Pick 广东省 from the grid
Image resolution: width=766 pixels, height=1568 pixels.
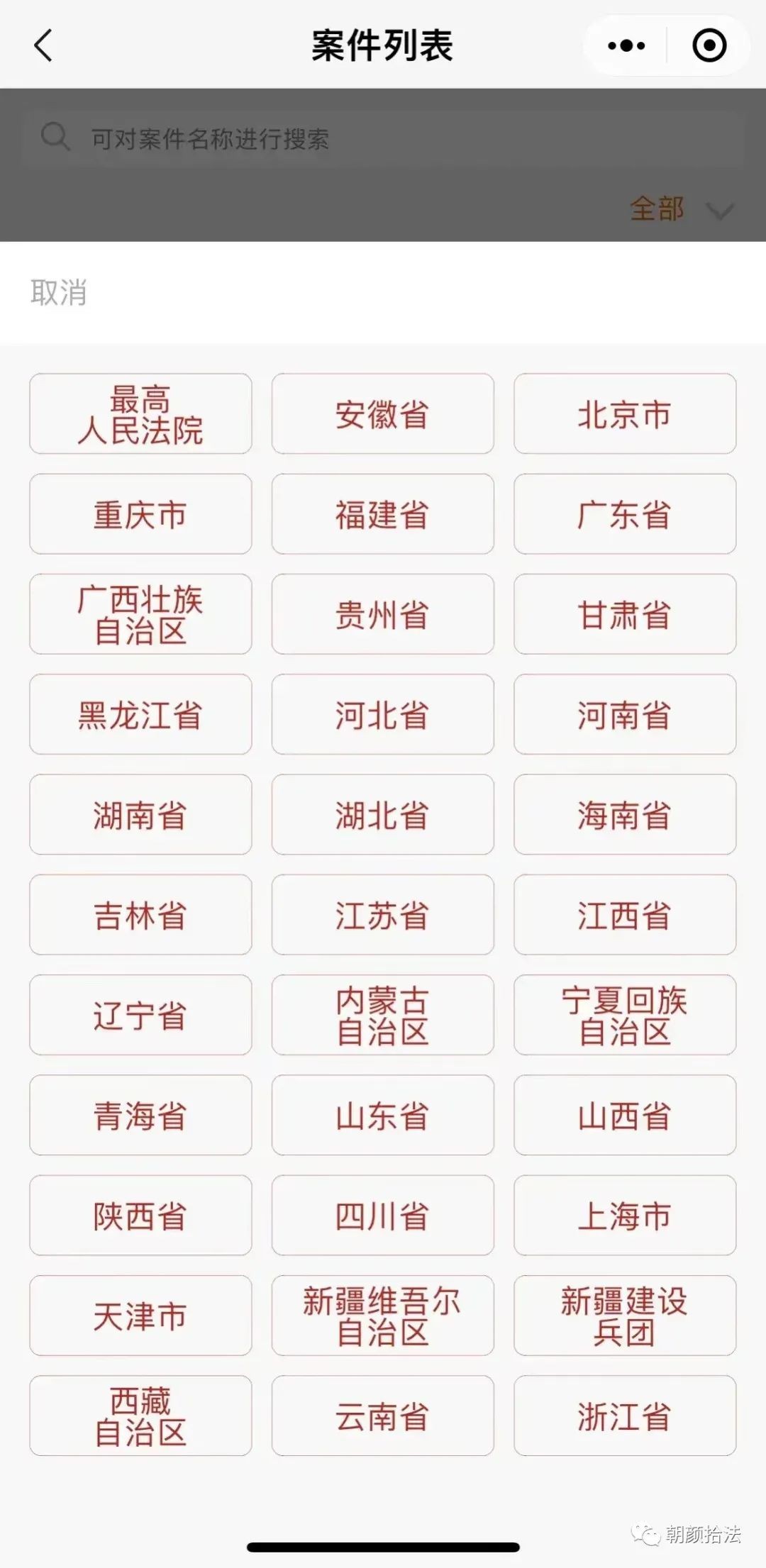[x=625, y=514]
